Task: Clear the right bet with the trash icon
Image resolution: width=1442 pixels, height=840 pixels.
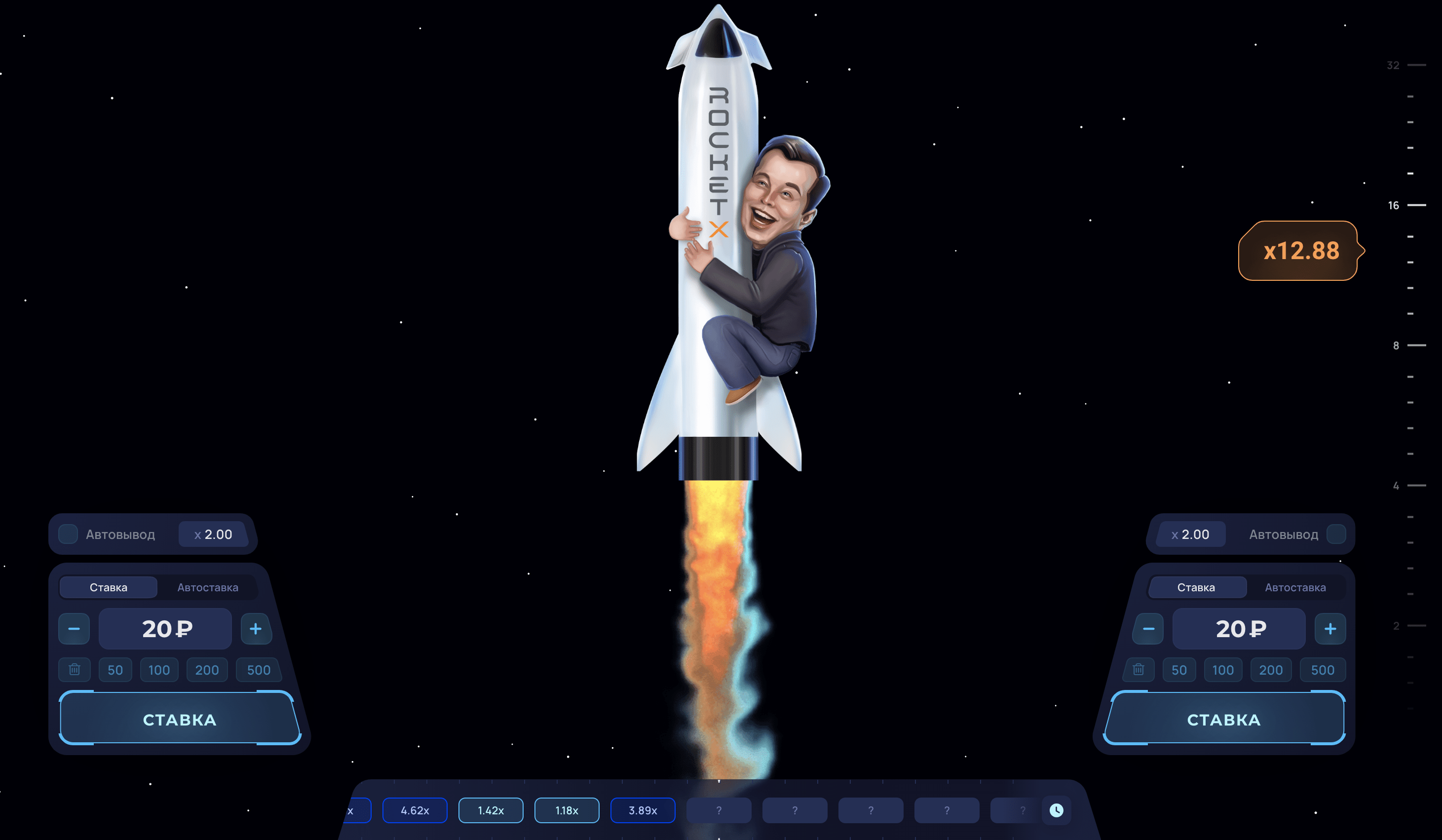Action: [x=1138, y=669]
